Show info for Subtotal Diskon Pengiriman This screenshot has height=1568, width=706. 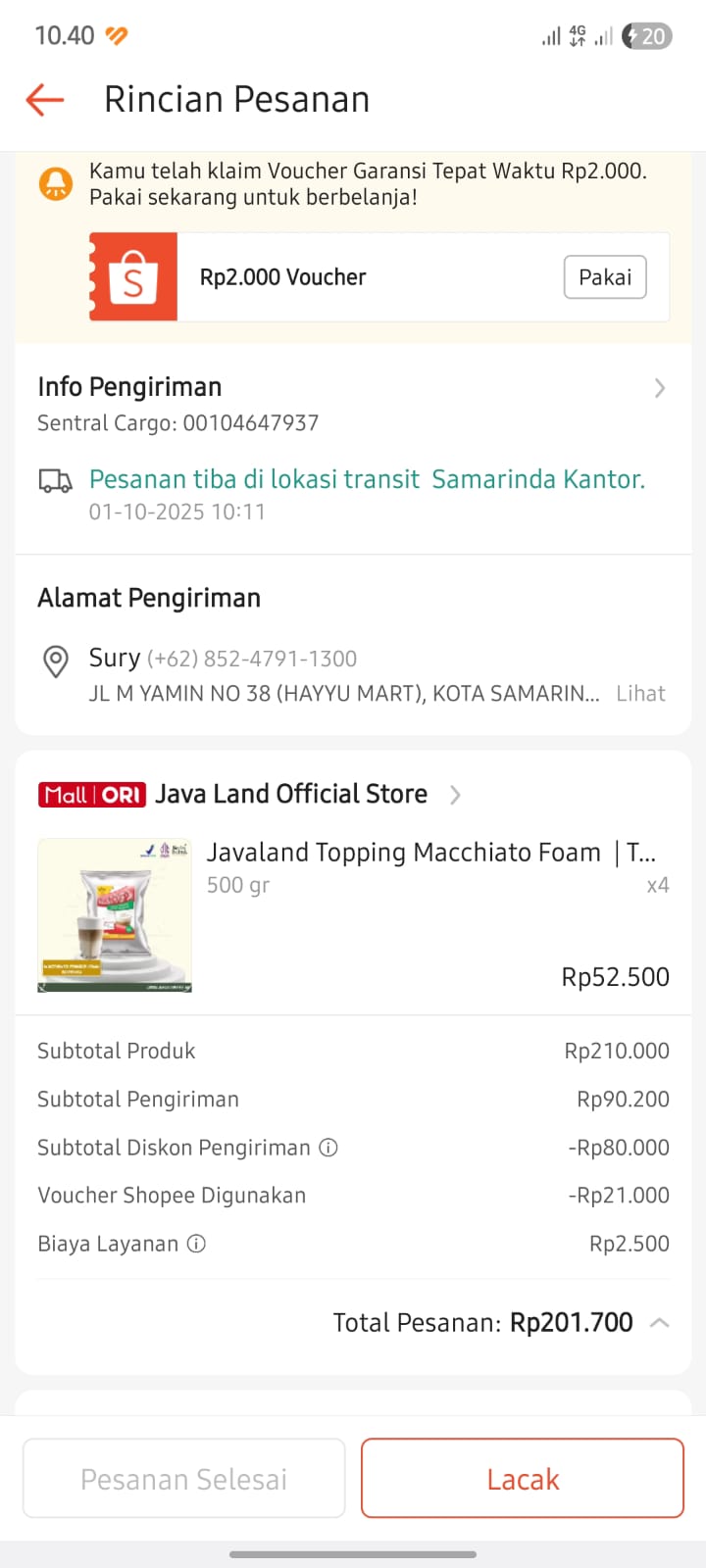(x=329, y=1148)
